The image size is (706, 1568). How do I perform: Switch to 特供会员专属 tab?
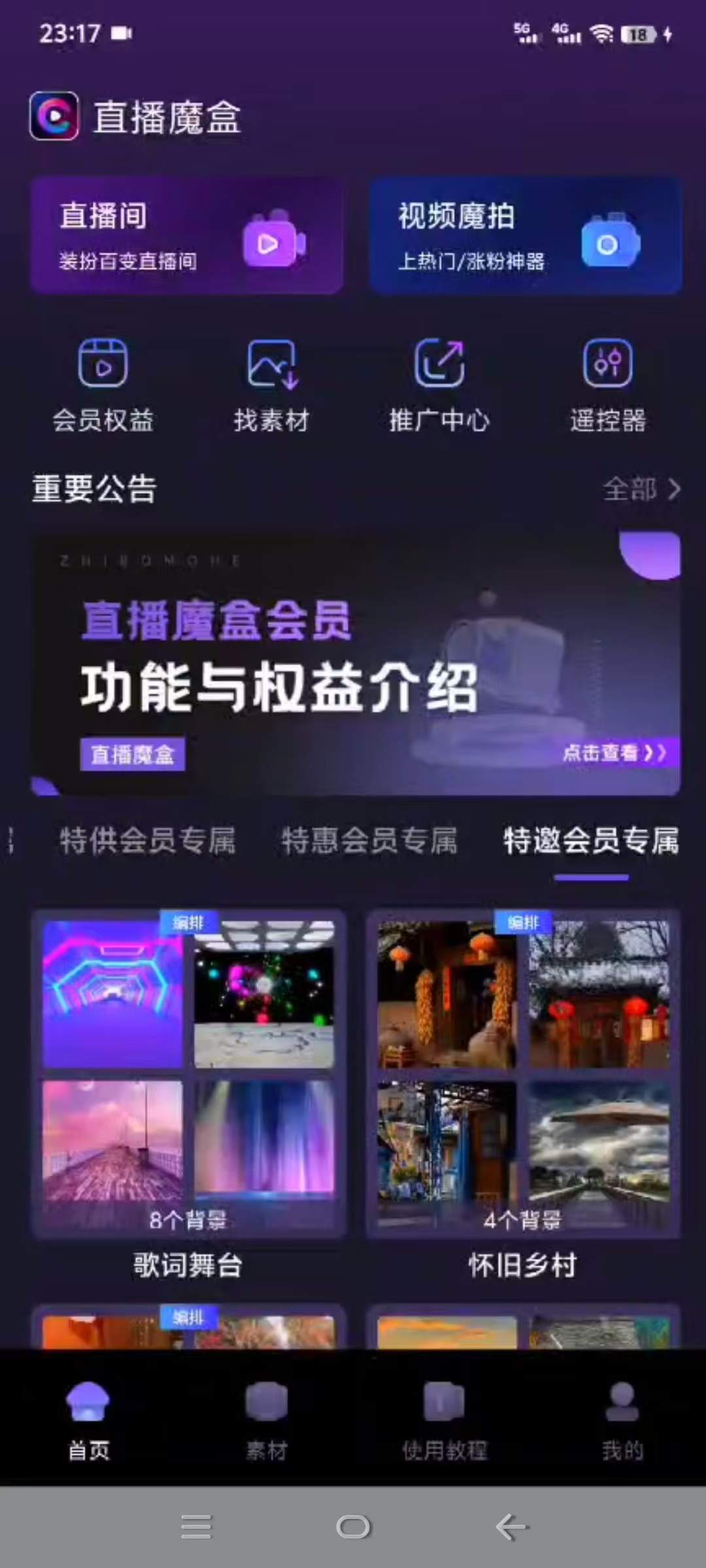148,841
